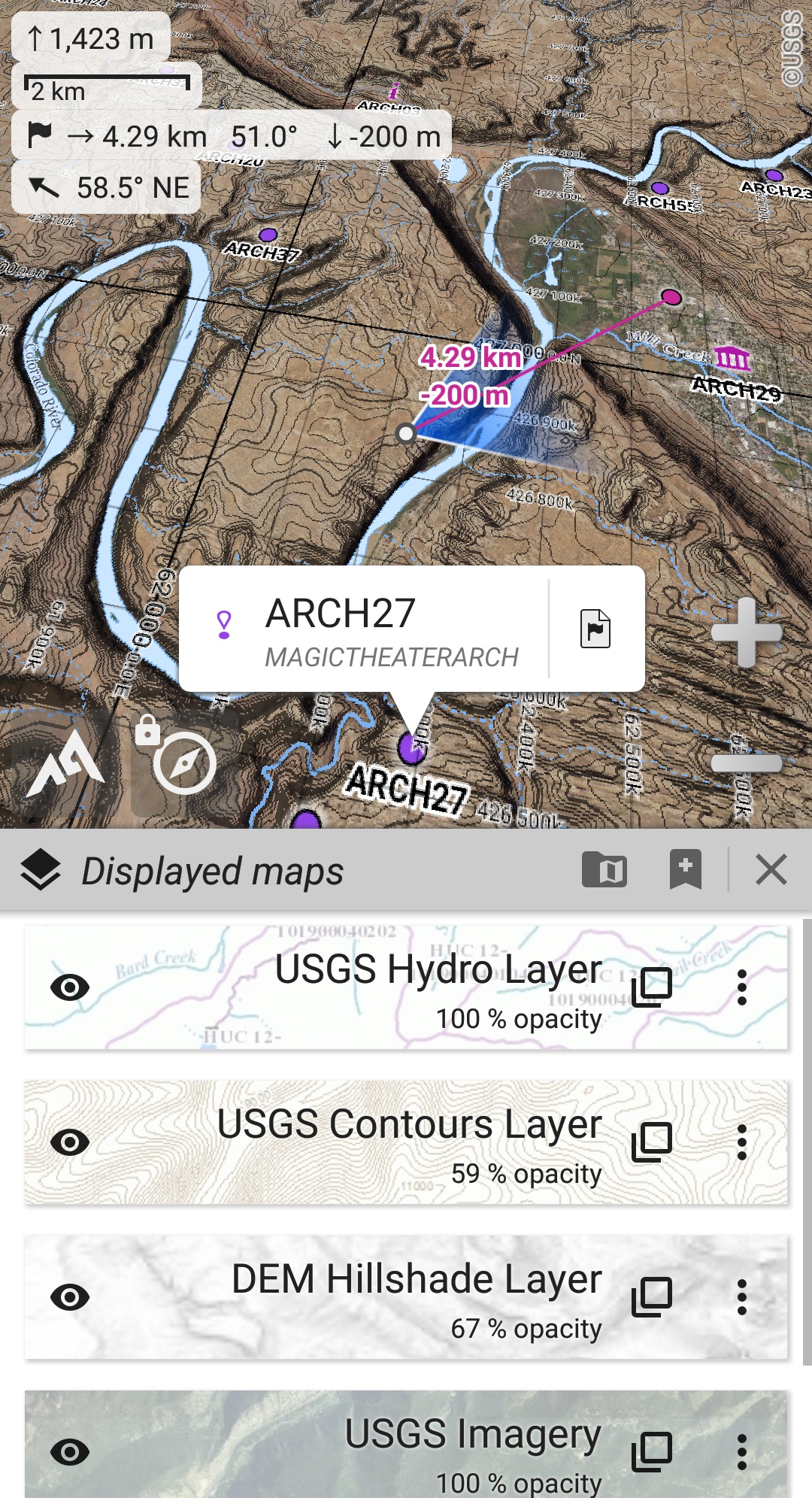
Task: Open ARCH27 waypoint details
Action: 365,630
